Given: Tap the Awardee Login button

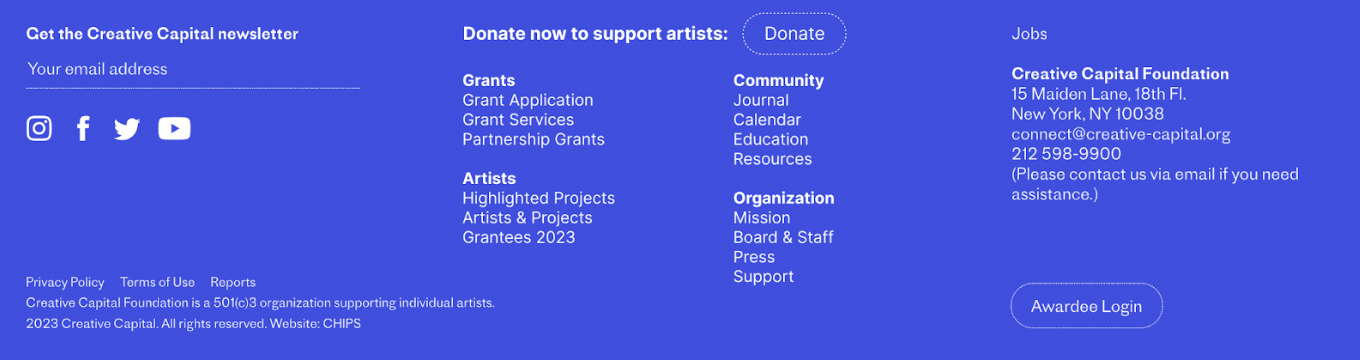Looking at the screenshot, I should coord(1087,306).
